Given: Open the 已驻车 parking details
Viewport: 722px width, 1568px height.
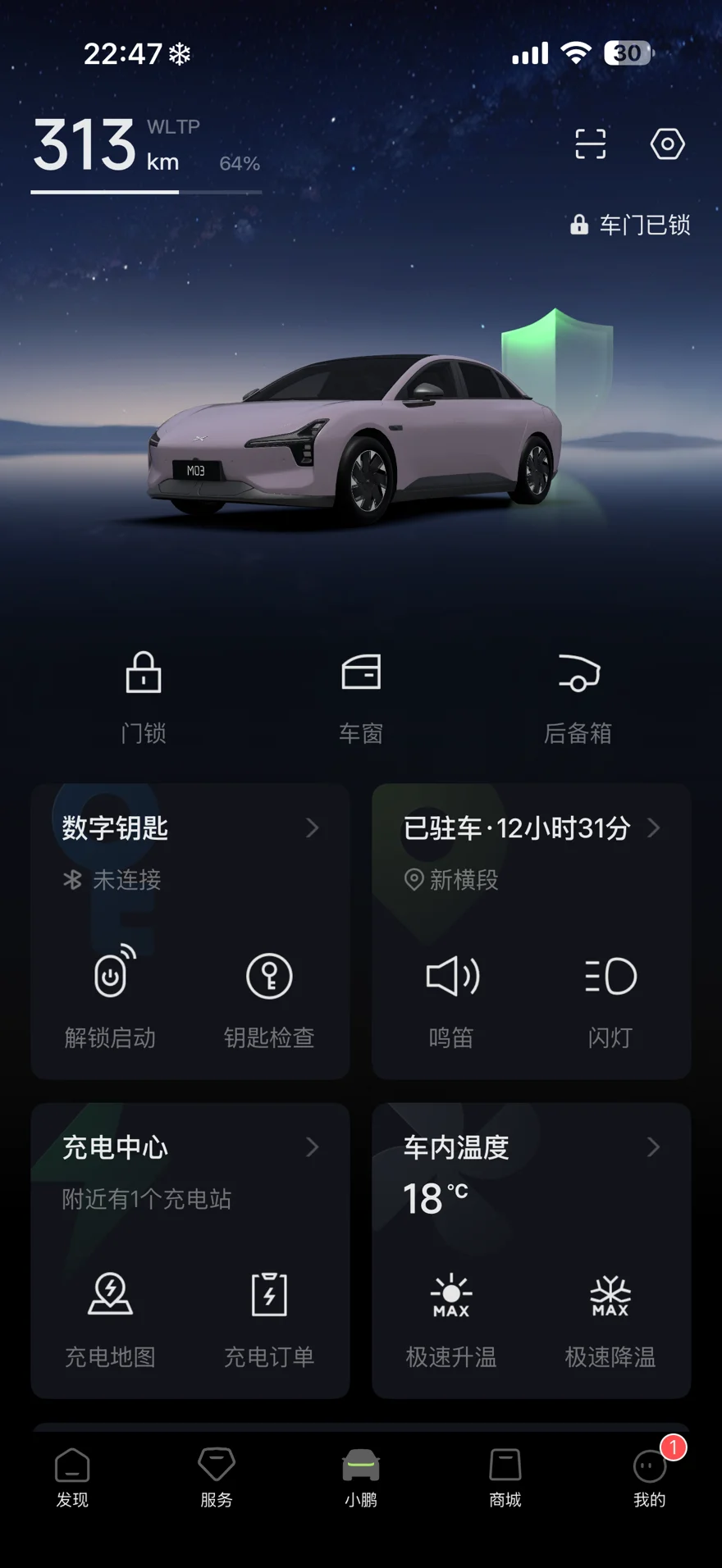Looking at the screenshot, I should coord(532,828).
